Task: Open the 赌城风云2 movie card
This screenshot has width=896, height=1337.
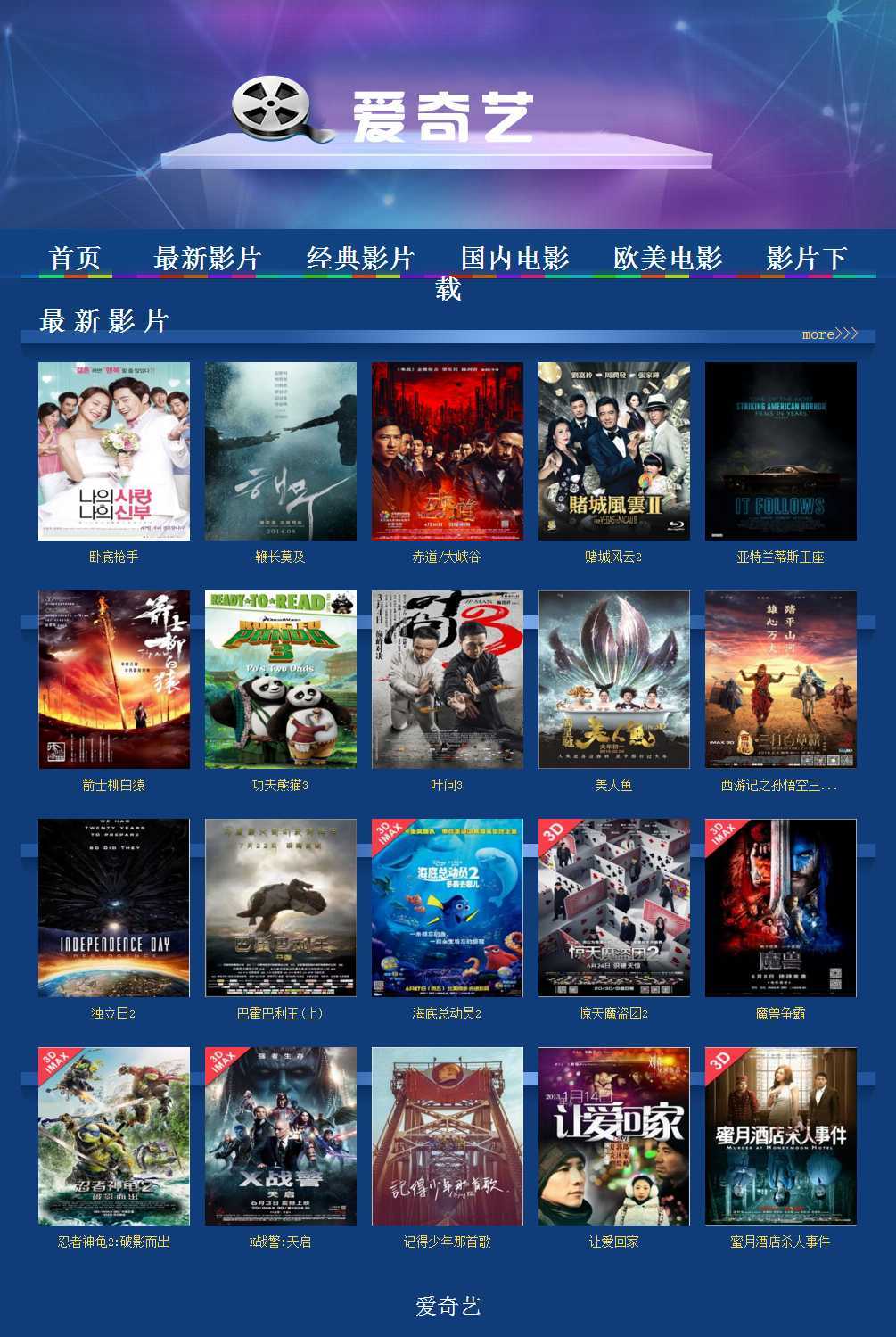Action: coord(614,451)
